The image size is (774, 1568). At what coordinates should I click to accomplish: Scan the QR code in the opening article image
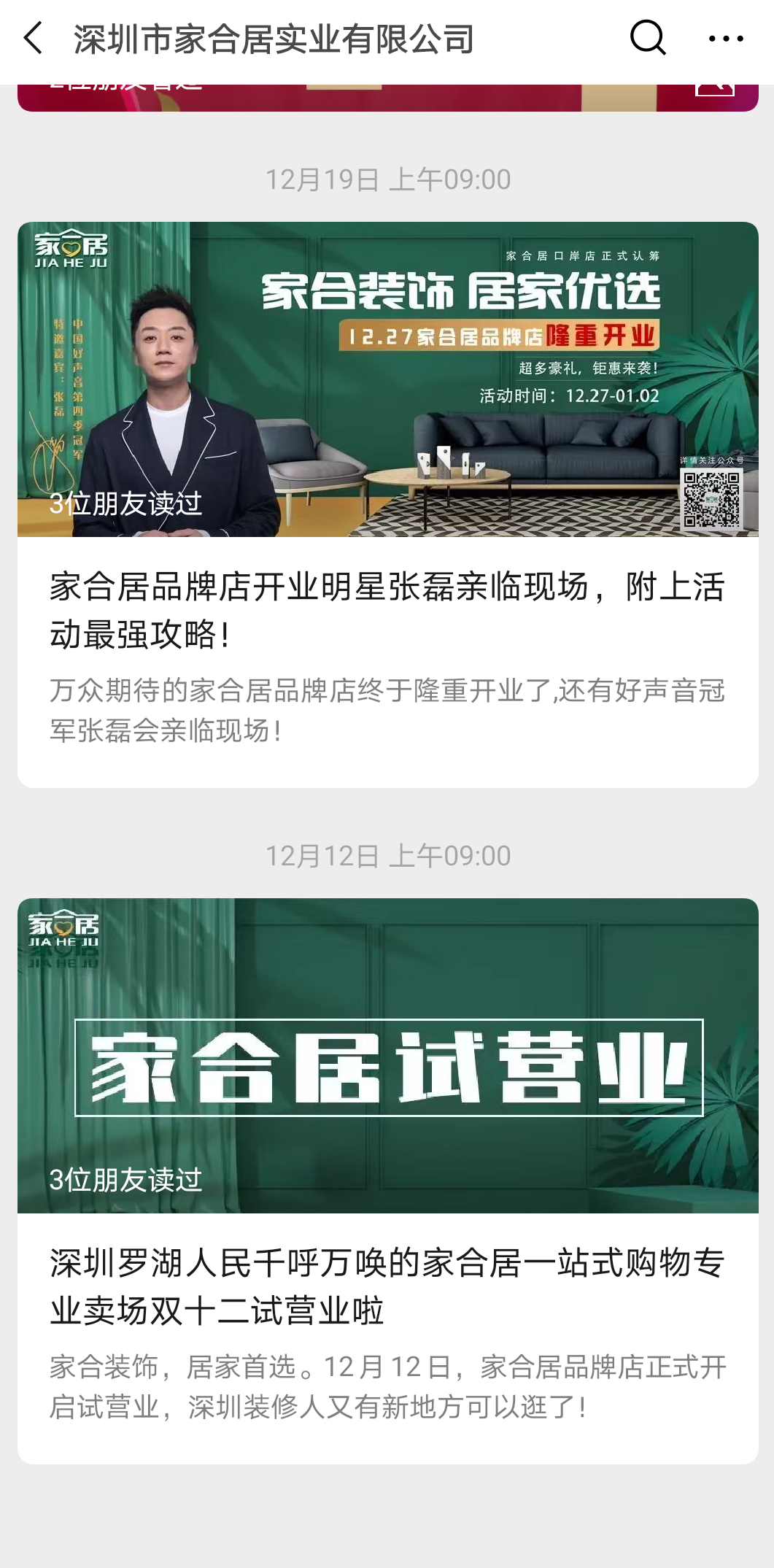[x=711, y=500]
